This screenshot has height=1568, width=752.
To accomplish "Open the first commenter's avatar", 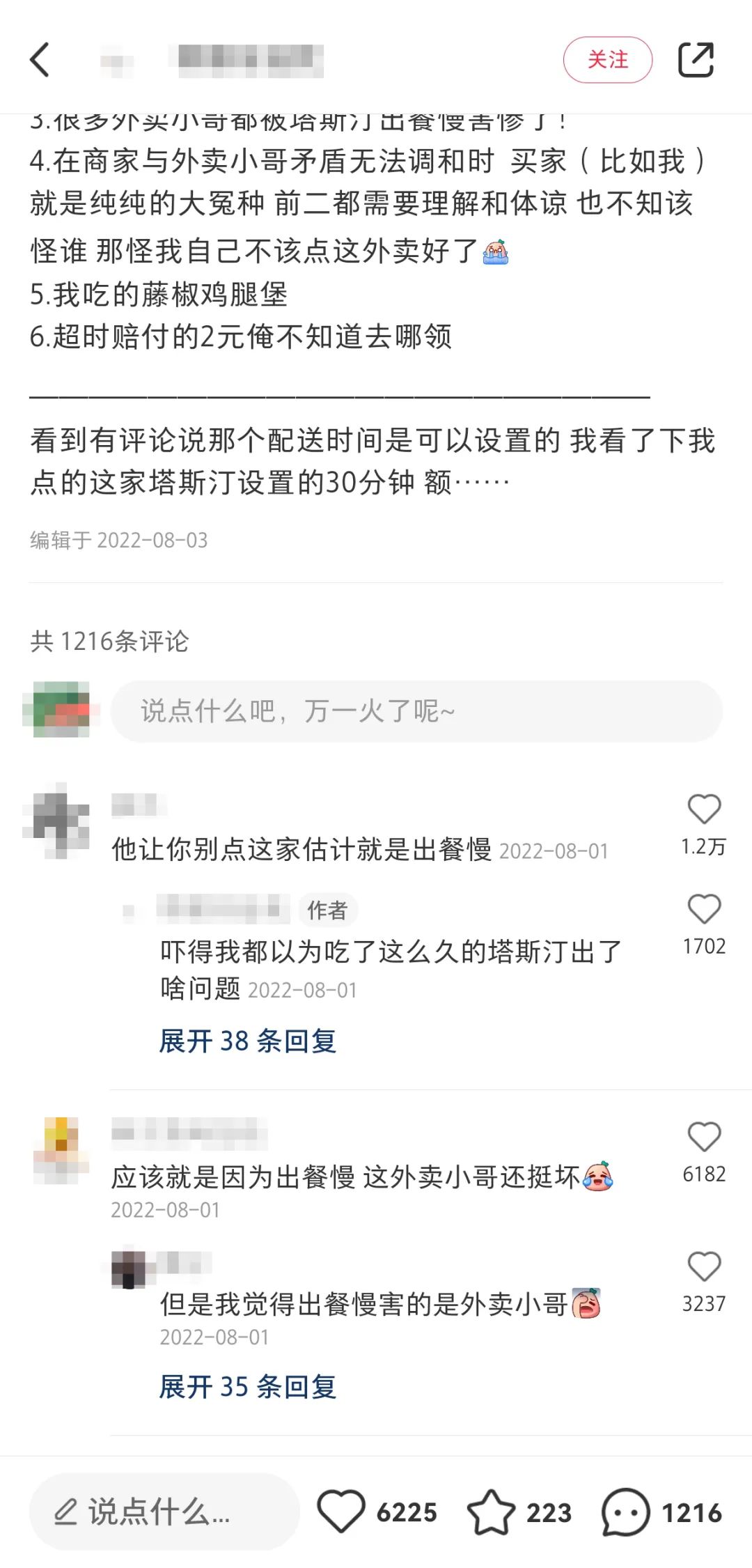I will [x=56, y=821].
